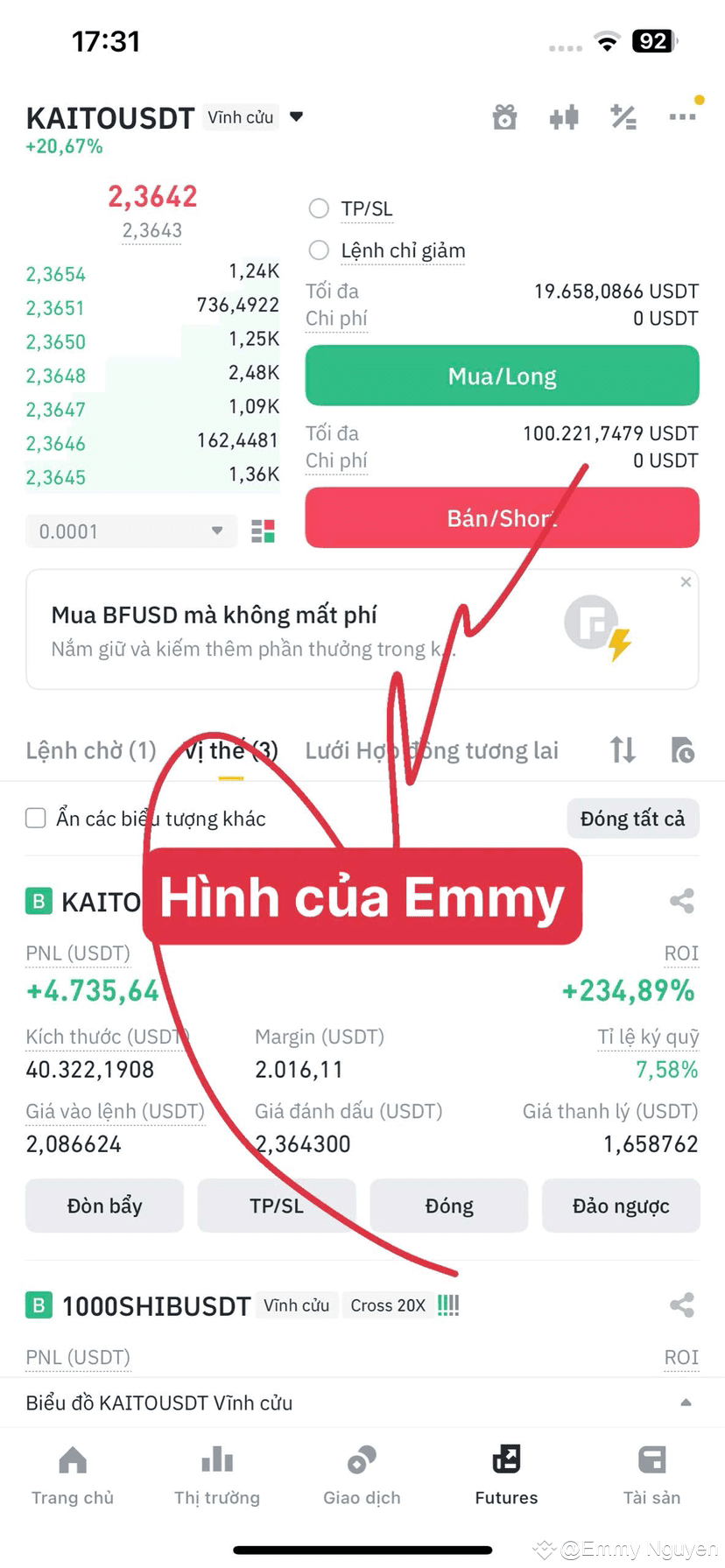
Task: Click Đóng tất cả to close all positions
Action: point(632,818)
